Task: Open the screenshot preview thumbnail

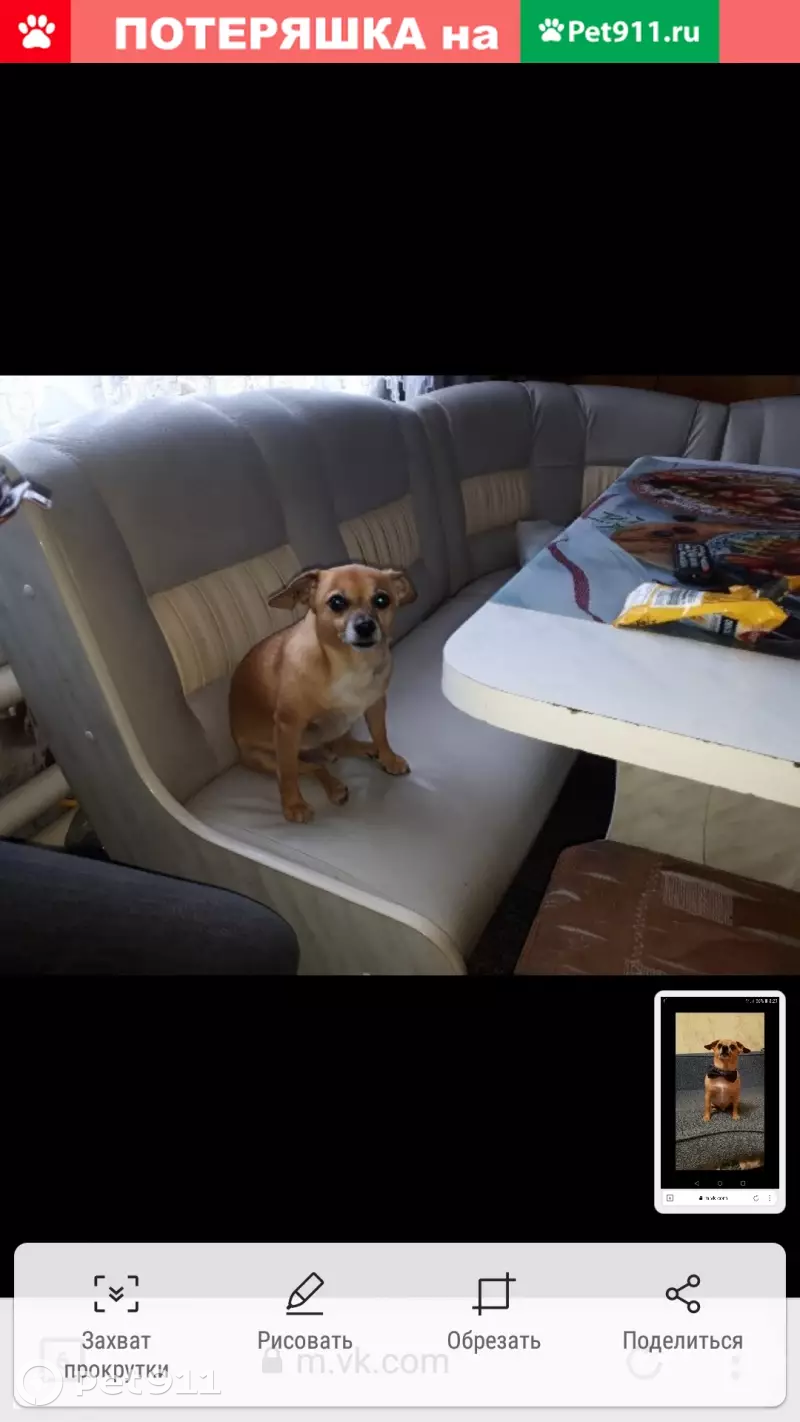Action: pos(719,1101)
